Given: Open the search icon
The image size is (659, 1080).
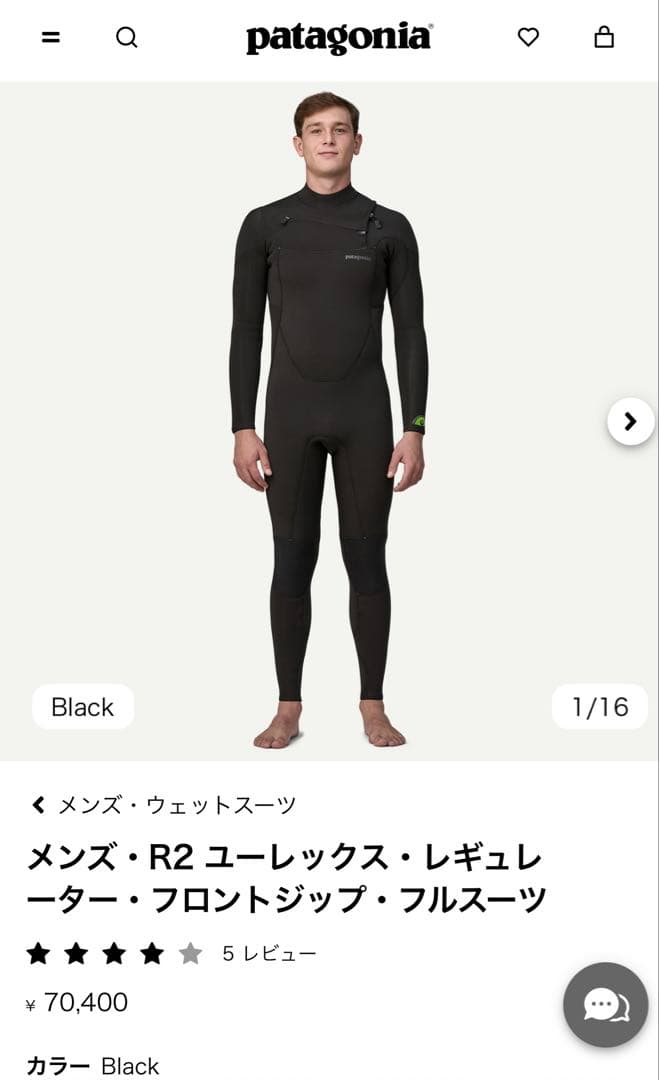Looking at the screenshot, I should point(127,38).
